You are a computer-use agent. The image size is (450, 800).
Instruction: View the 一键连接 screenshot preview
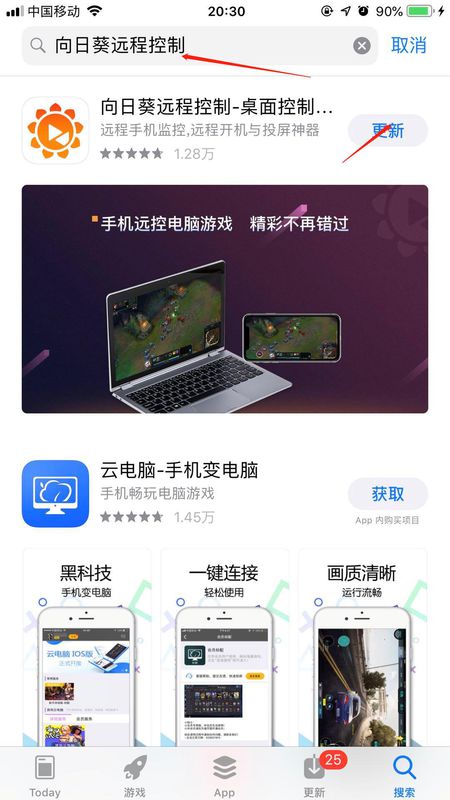(x=224, y=647)
